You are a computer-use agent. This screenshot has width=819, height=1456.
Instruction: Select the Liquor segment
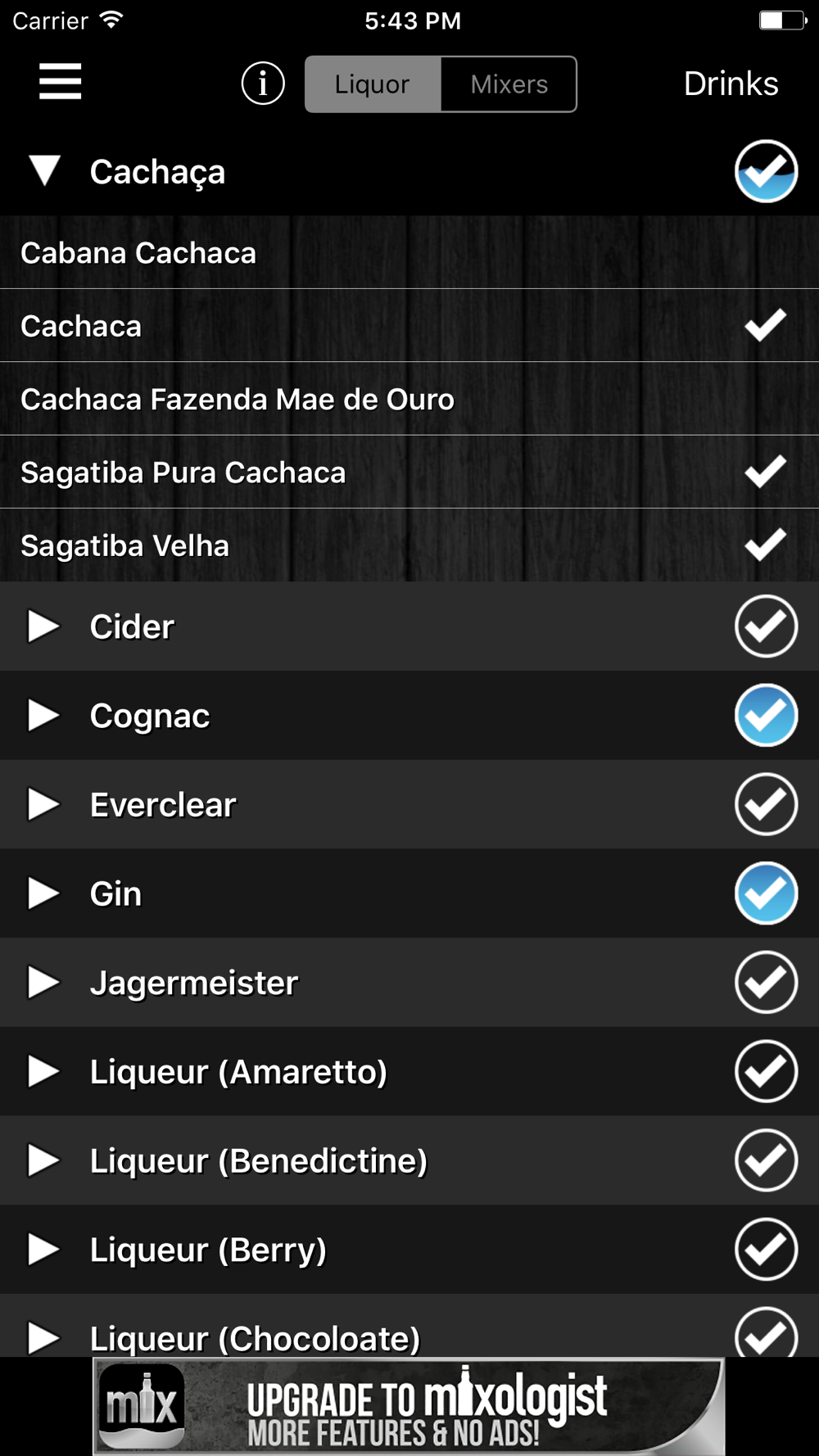[x=373, y=84]
